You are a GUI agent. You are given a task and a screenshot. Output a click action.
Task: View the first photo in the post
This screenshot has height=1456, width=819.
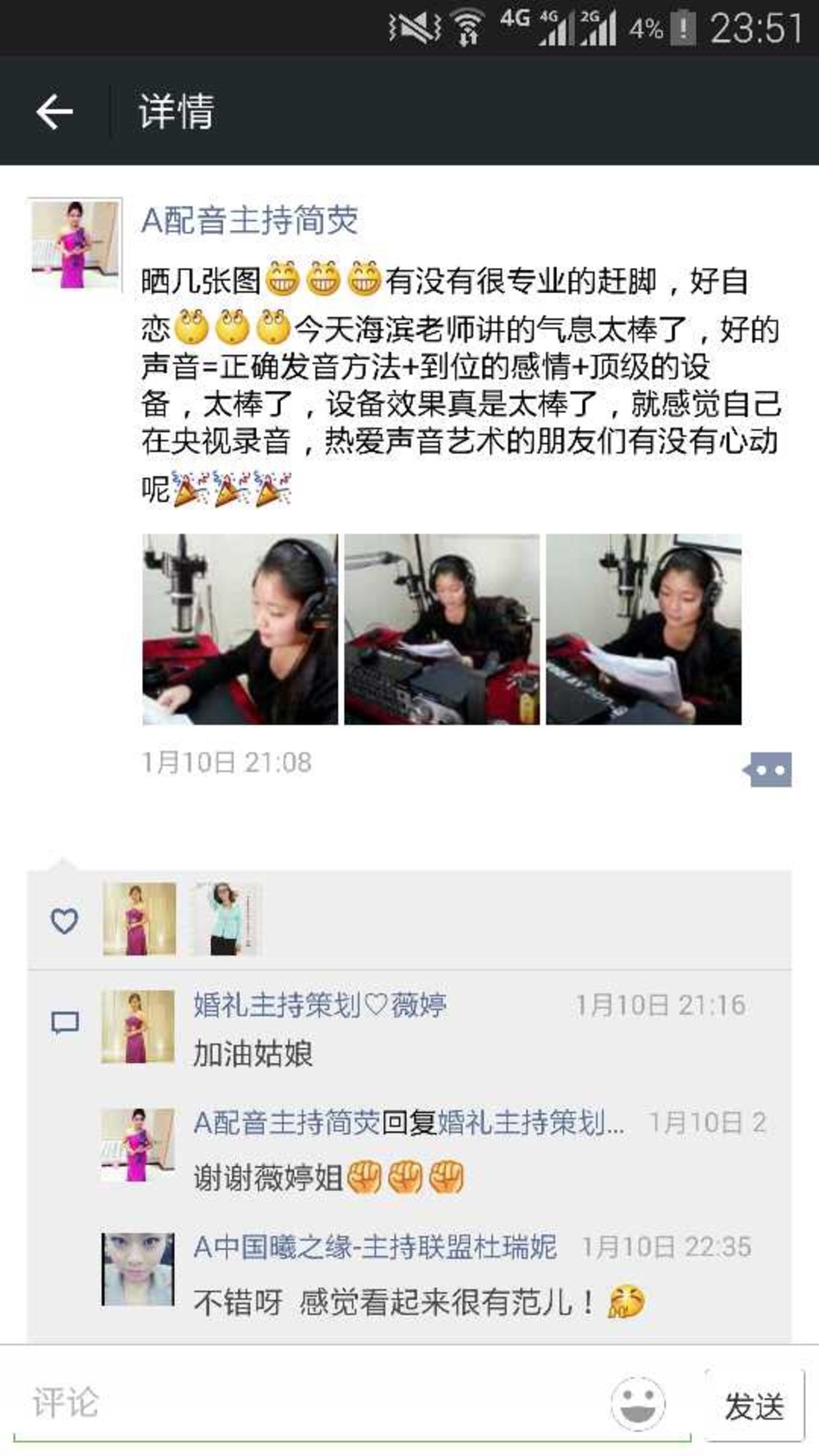click(x=240, y=629)
